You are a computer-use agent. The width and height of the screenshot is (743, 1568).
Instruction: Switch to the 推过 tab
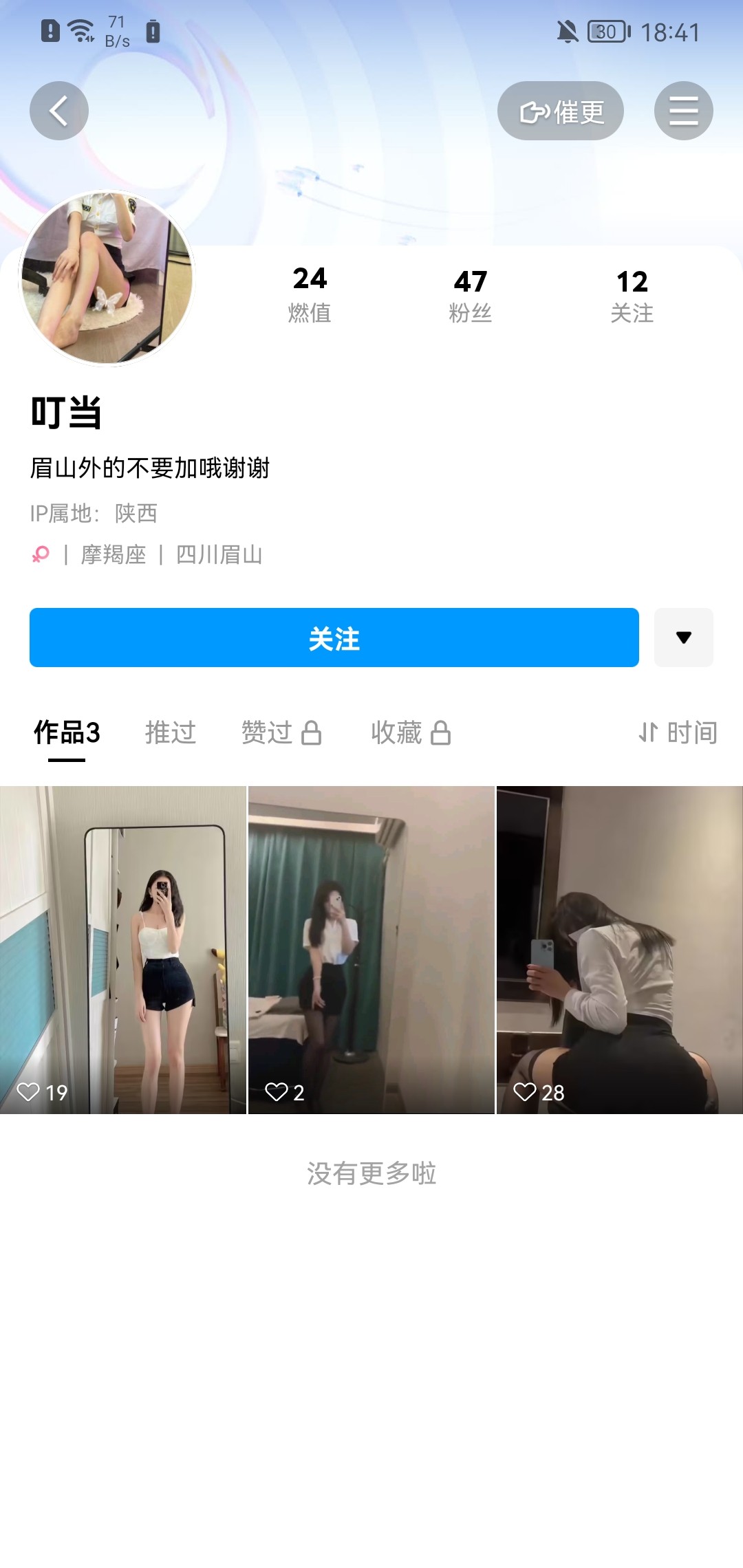click(x=171, y=733)
